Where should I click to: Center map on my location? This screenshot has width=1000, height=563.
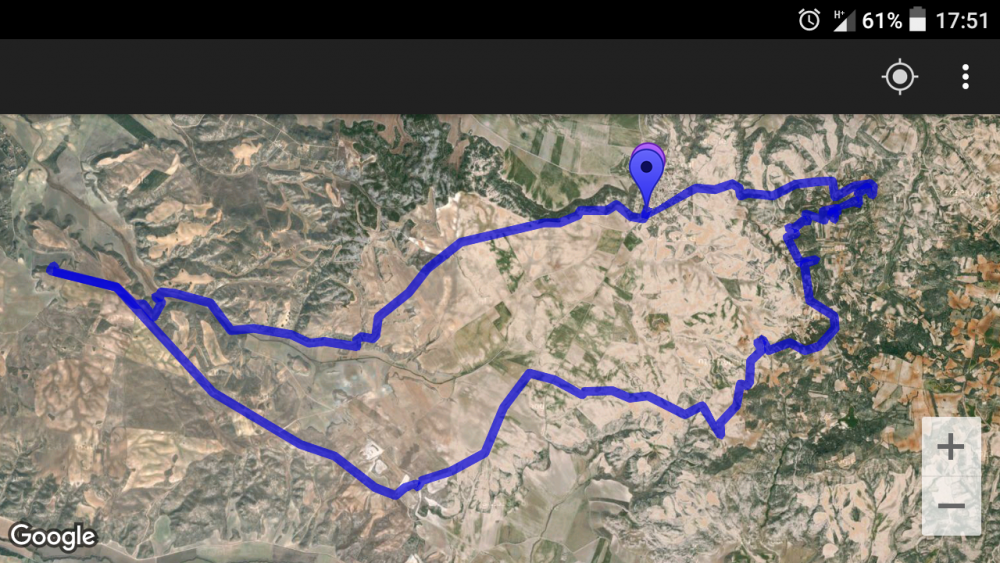coord(900,77)
